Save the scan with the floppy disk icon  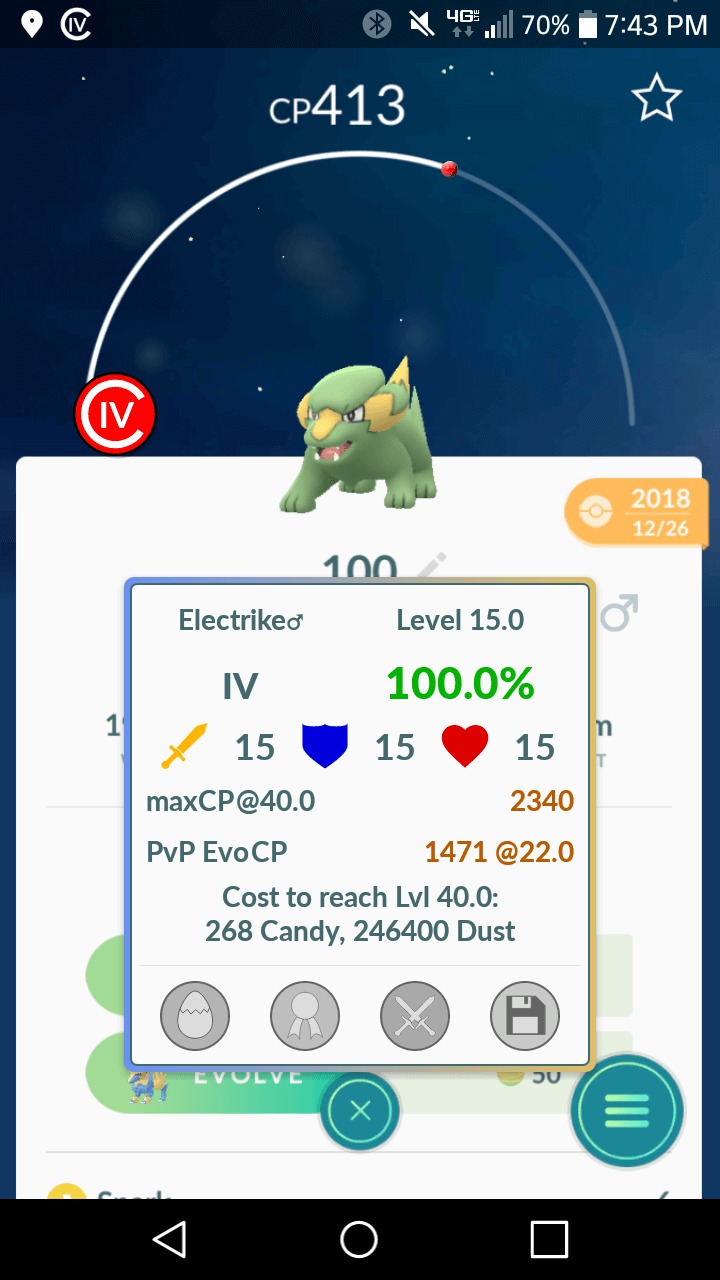[525, 1017]
